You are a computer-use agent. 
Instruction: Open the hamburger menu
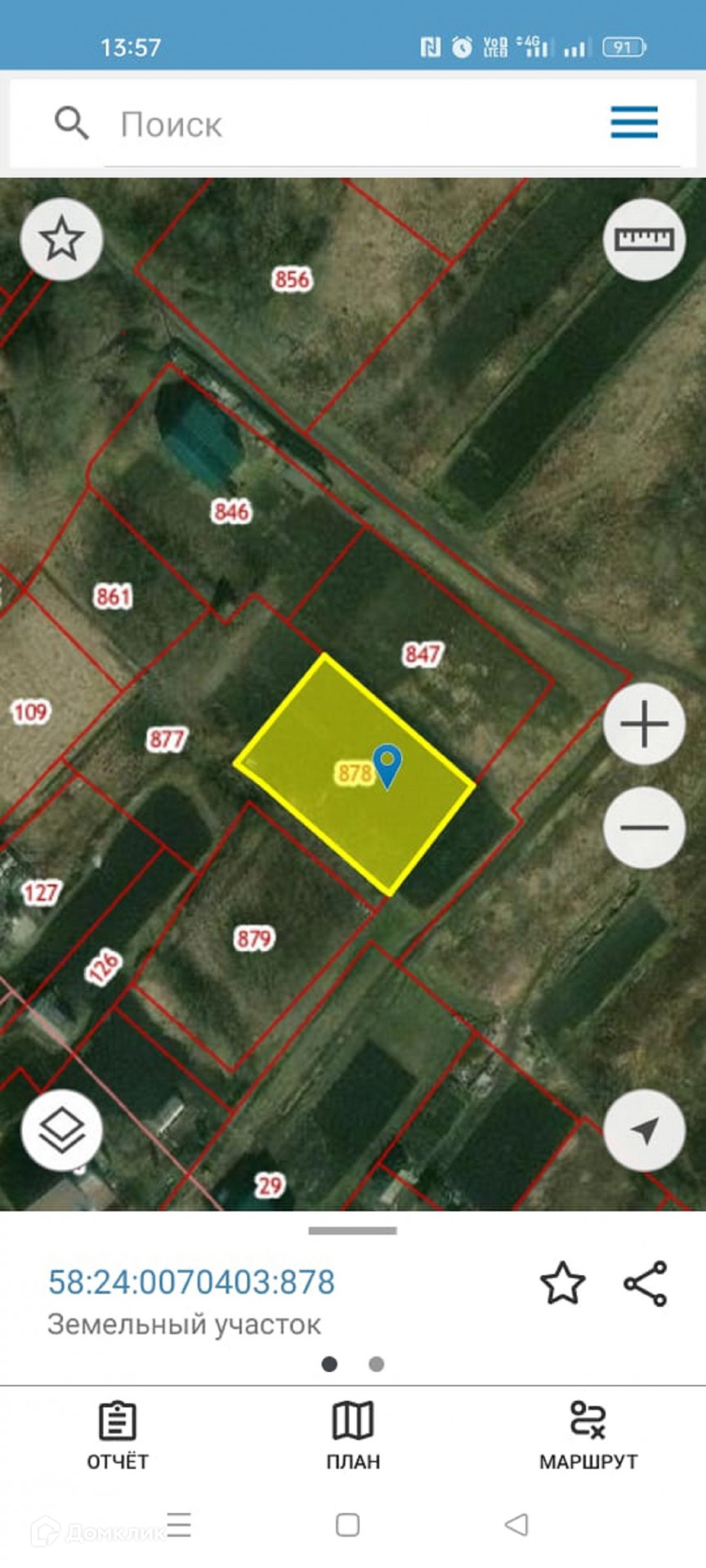click(x=634, y=122)
